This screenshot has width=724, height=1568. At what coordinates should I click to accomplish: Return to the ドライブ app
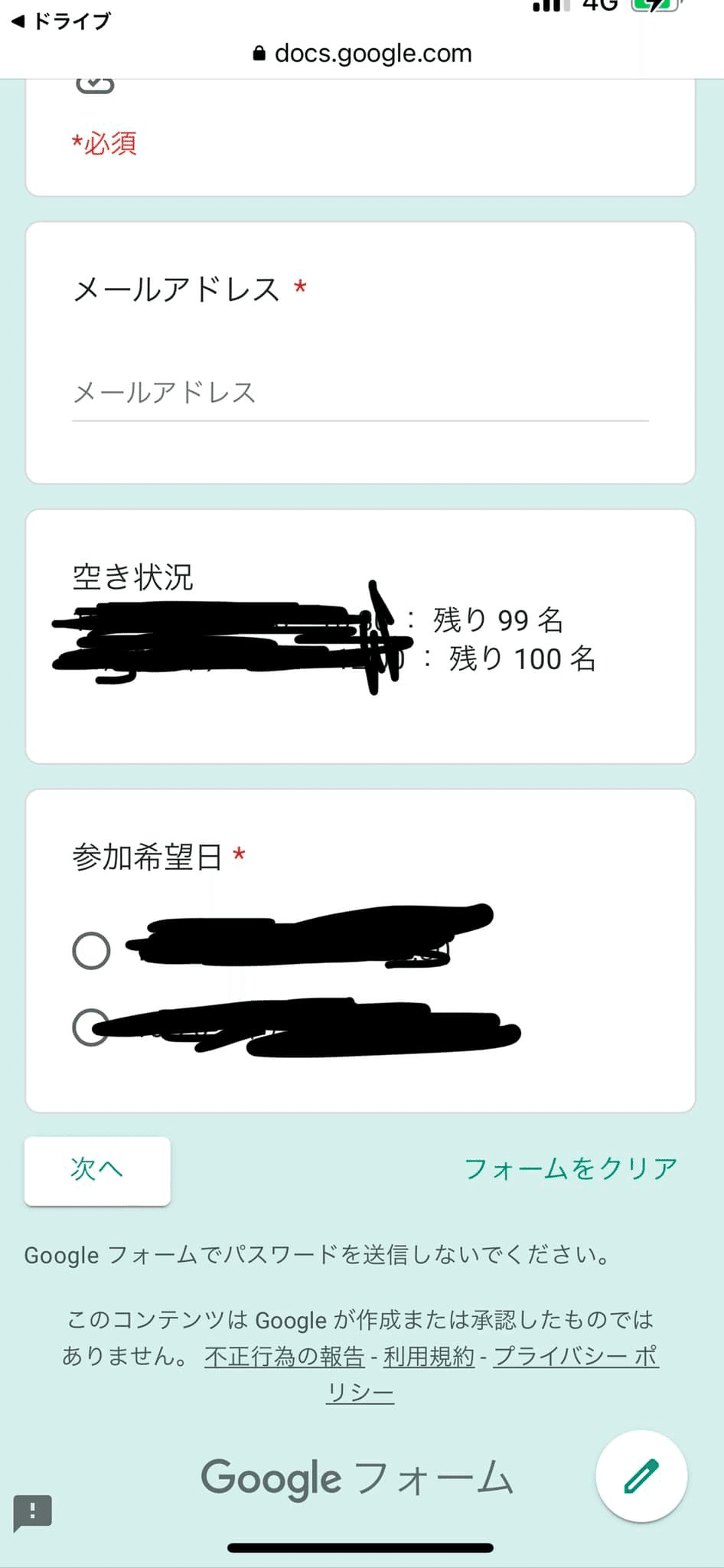pos(61,21)
